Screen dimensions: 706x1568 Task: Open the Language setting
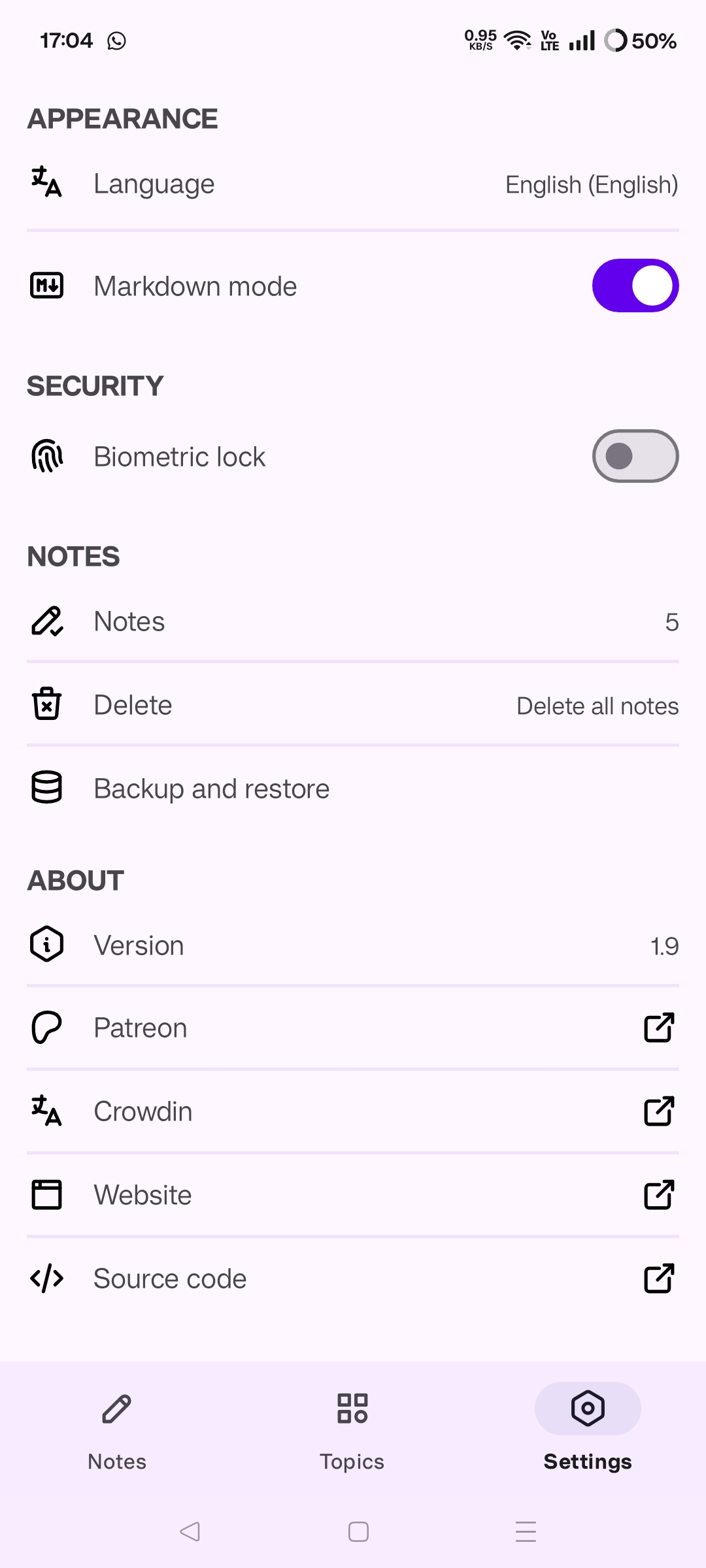click(353, 184)
